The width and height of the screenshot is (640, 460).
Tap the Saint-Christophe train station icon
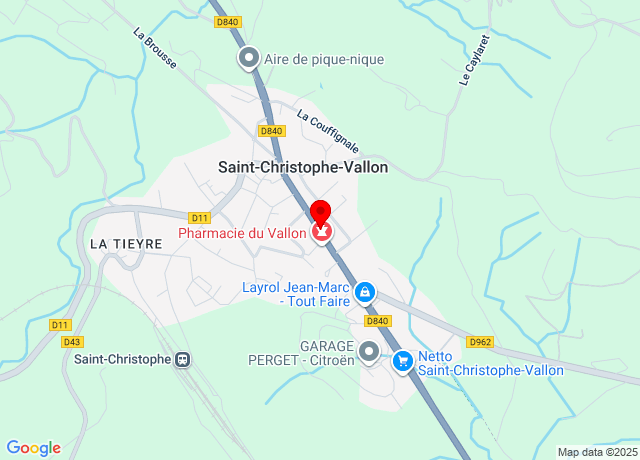[182, 360]
